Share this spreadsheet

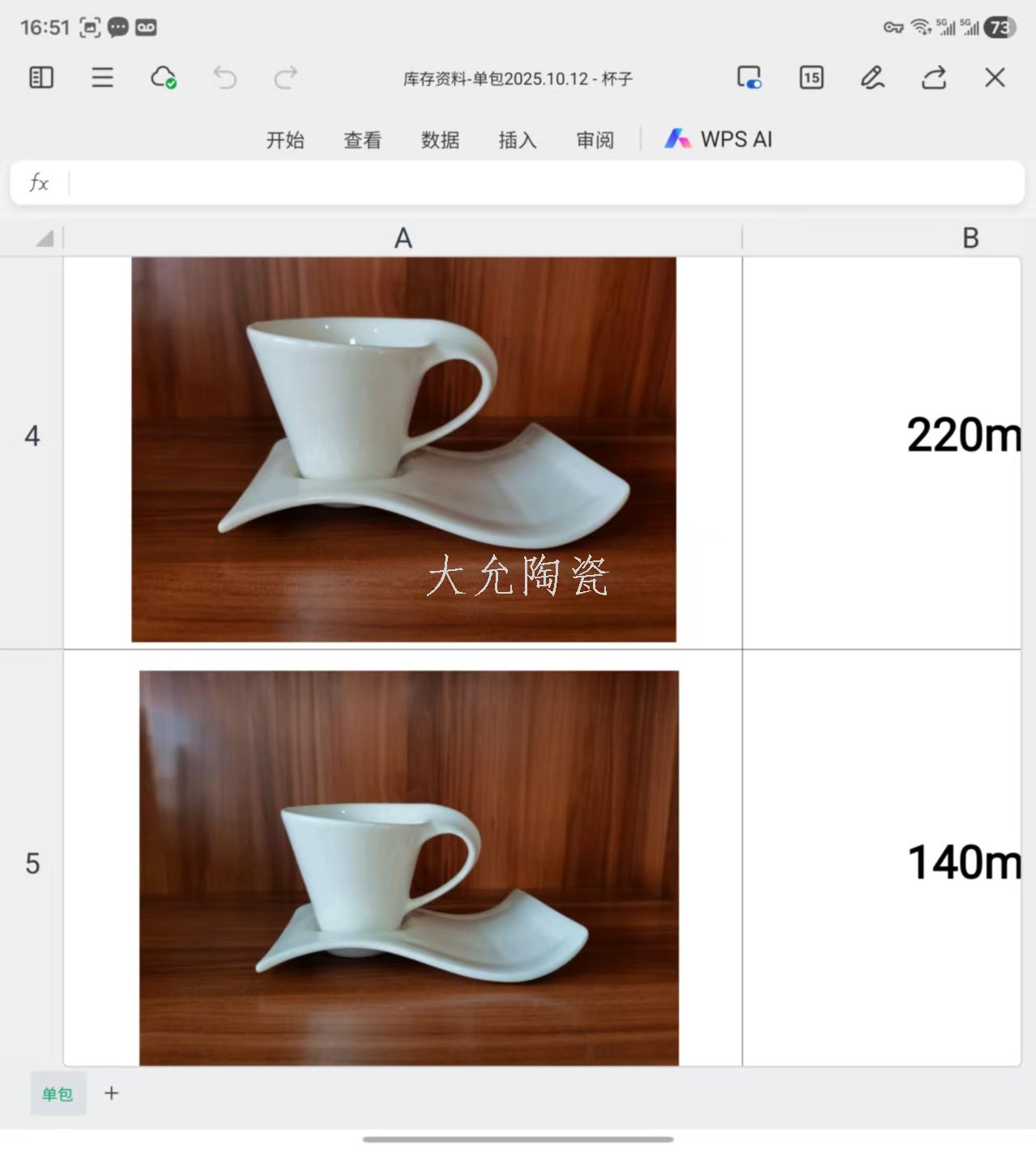click(x=934, y=78)
